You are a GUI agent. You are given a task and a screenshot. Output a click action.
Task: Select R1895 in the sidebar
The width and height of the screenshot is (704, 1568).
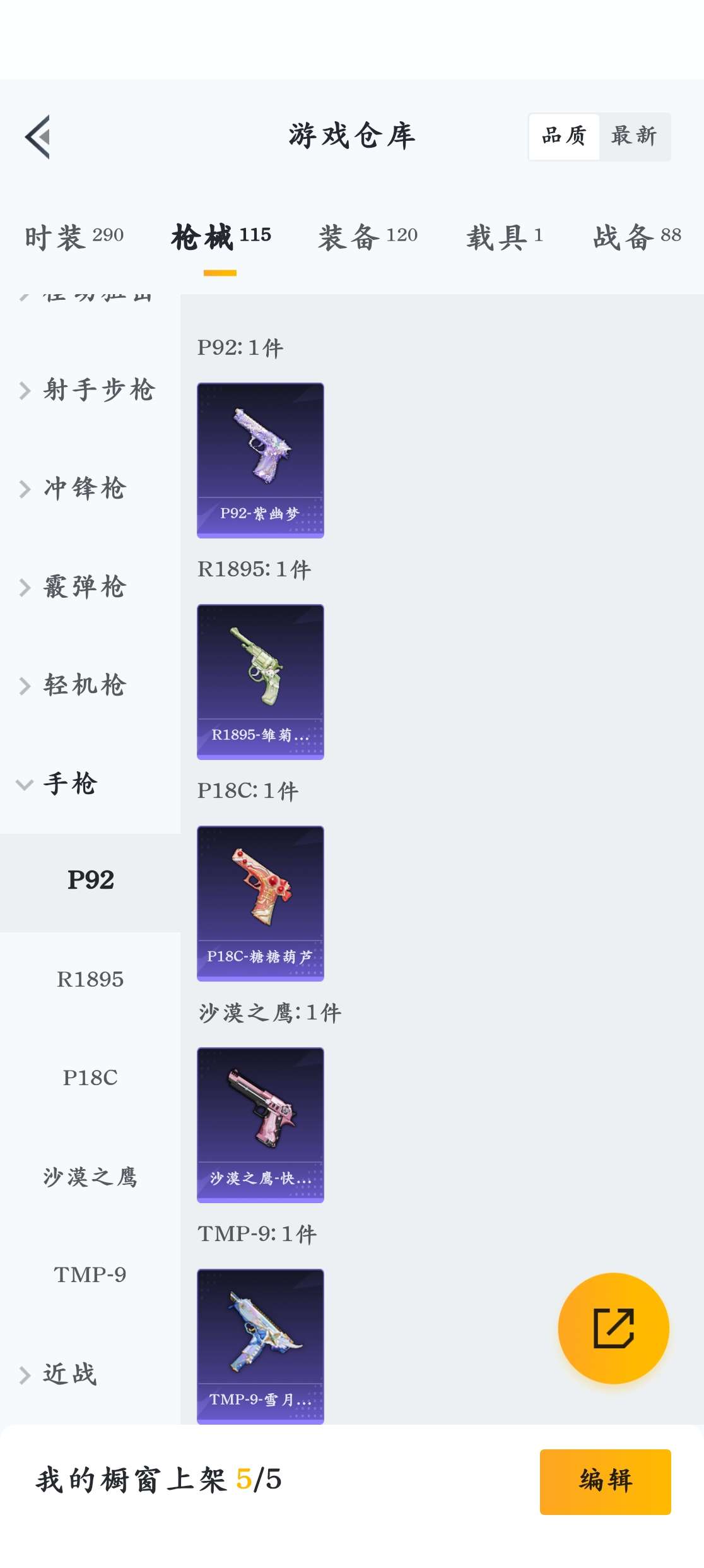pos(90,979)
